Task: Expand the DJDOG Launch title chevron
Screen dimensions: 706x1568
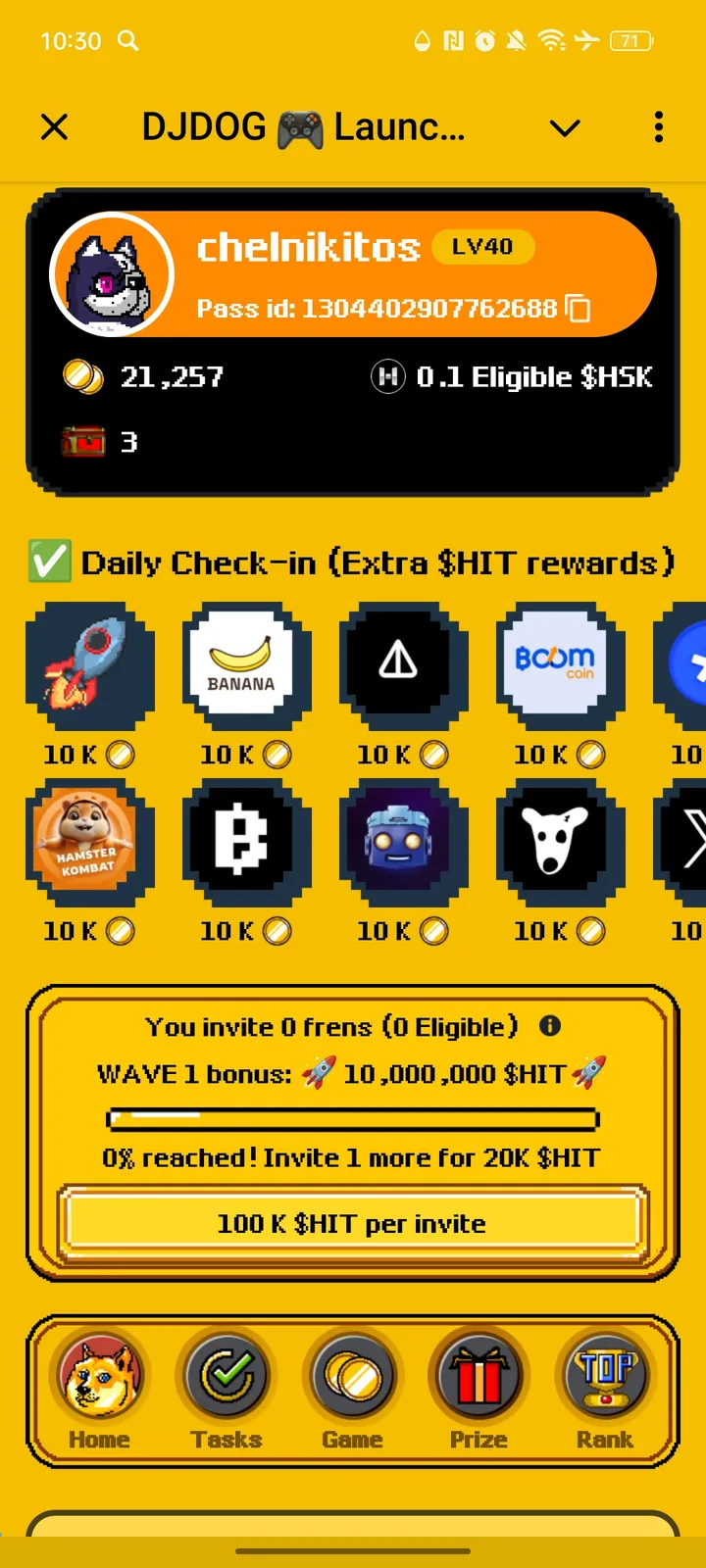Action: coord(564,127)
